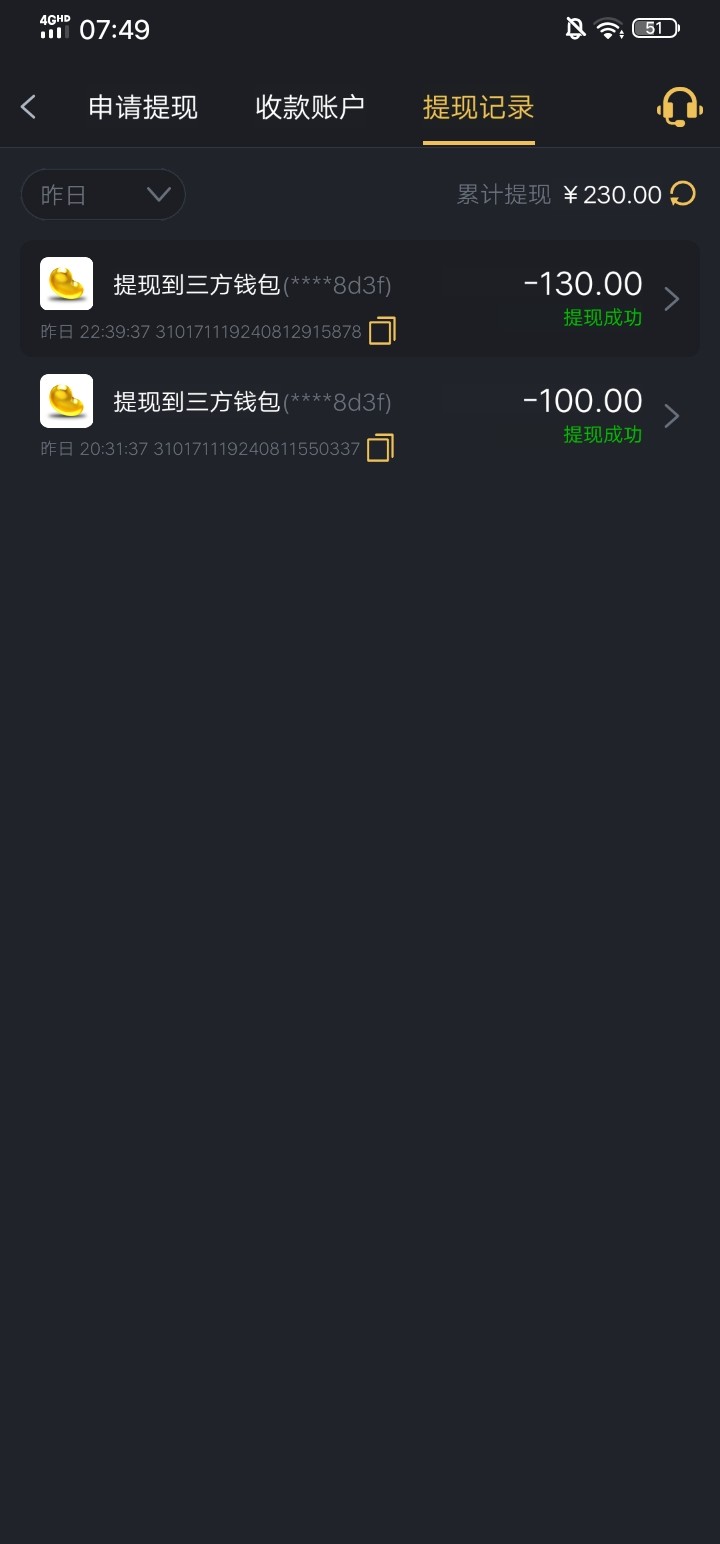Select the 提现记录 tab
The height and width of the screenshot is (1544, 720).
[478, 107]
